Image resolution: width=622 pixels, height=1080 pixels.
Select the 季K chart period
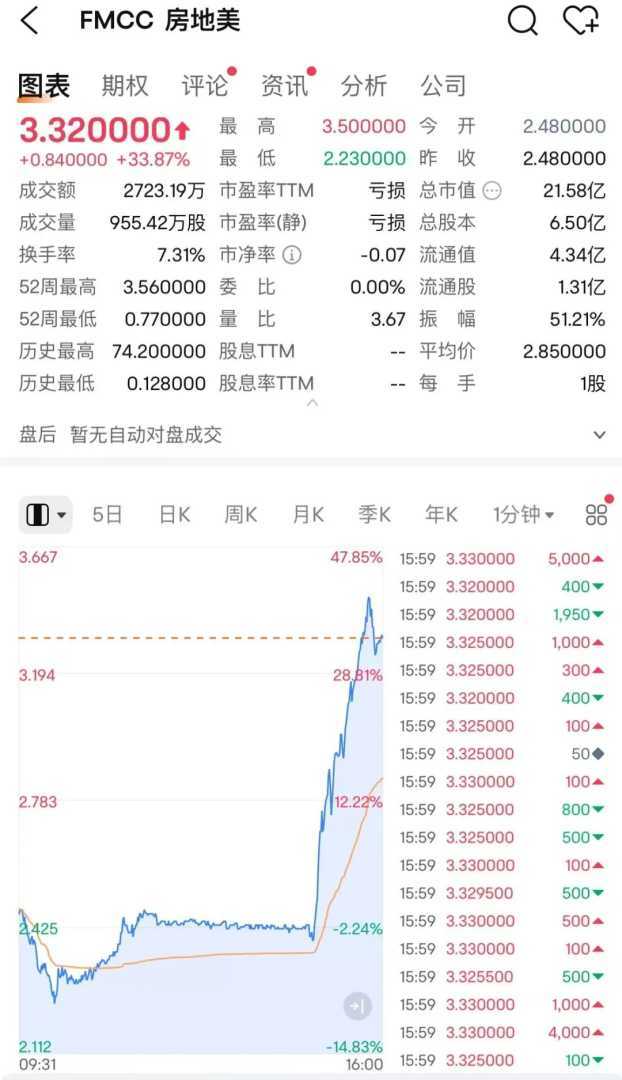[375, 515]
